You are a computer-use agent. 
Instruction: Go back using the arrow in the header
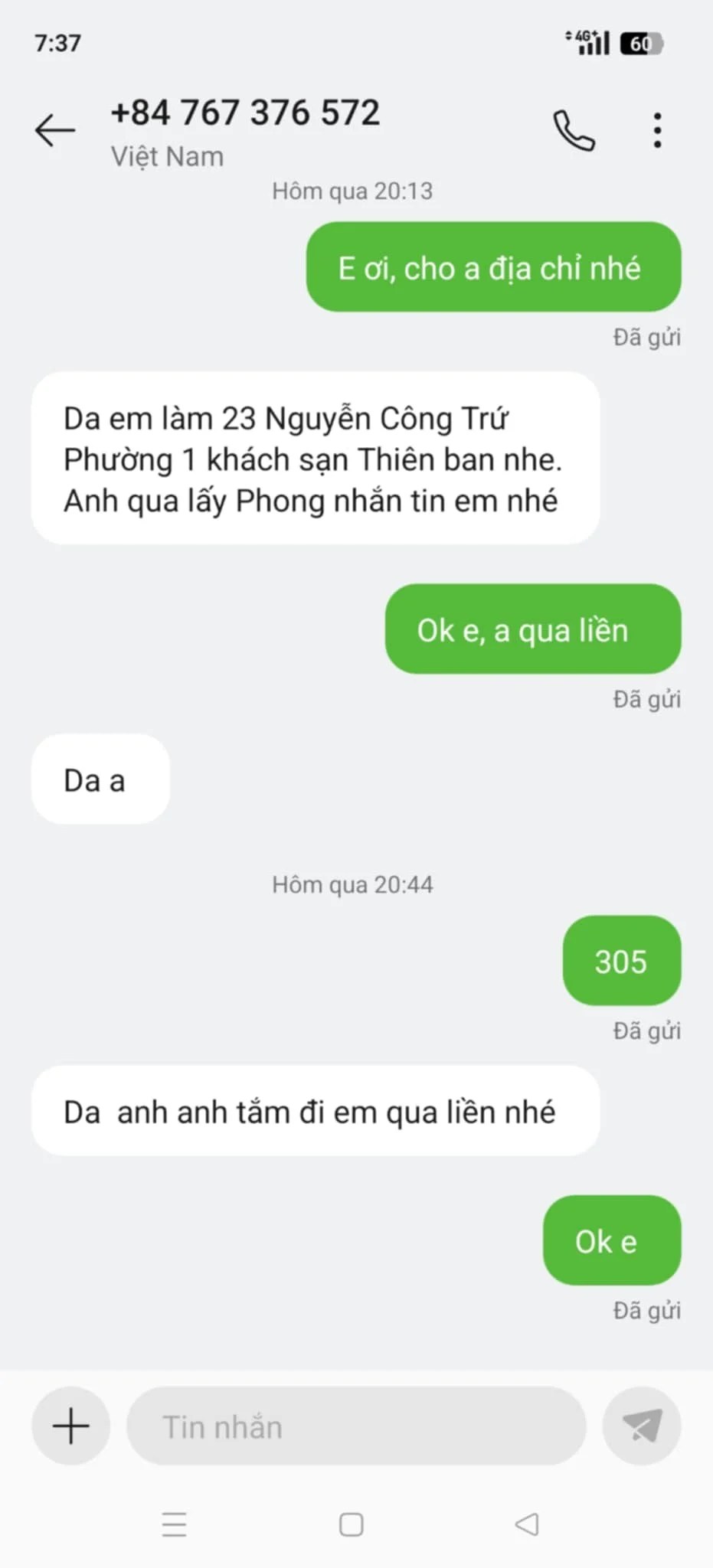click(55, 130)
